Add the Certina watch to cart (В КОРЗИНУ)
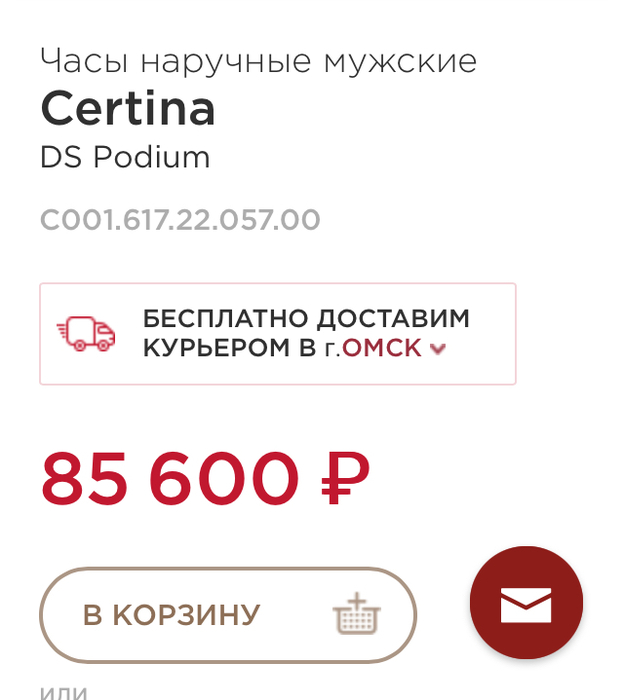This screenshot has width=624, height=700. 227,615
